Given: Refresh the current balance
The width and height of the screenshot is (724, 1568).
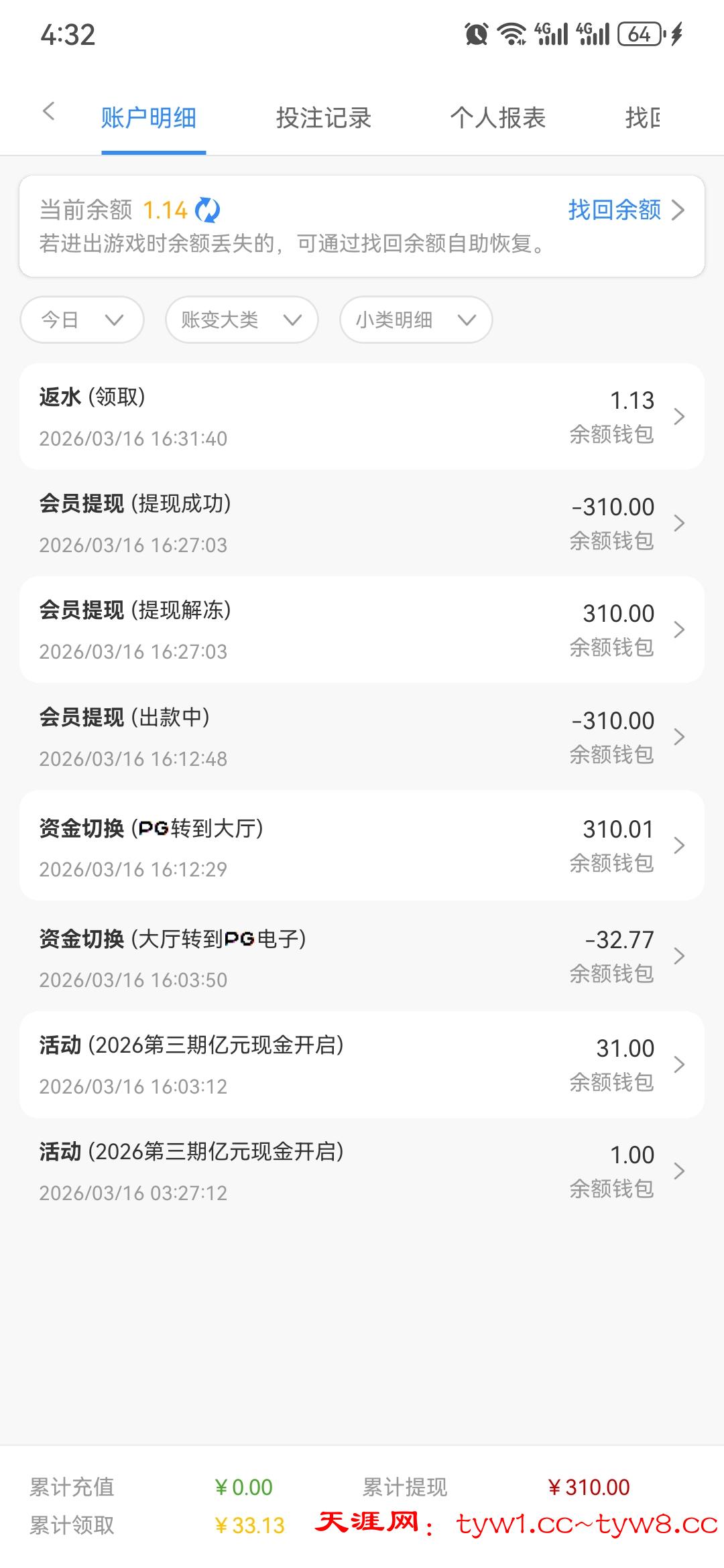Looking at the screenshot, I should pyautogui.click(x=207, y=210).
